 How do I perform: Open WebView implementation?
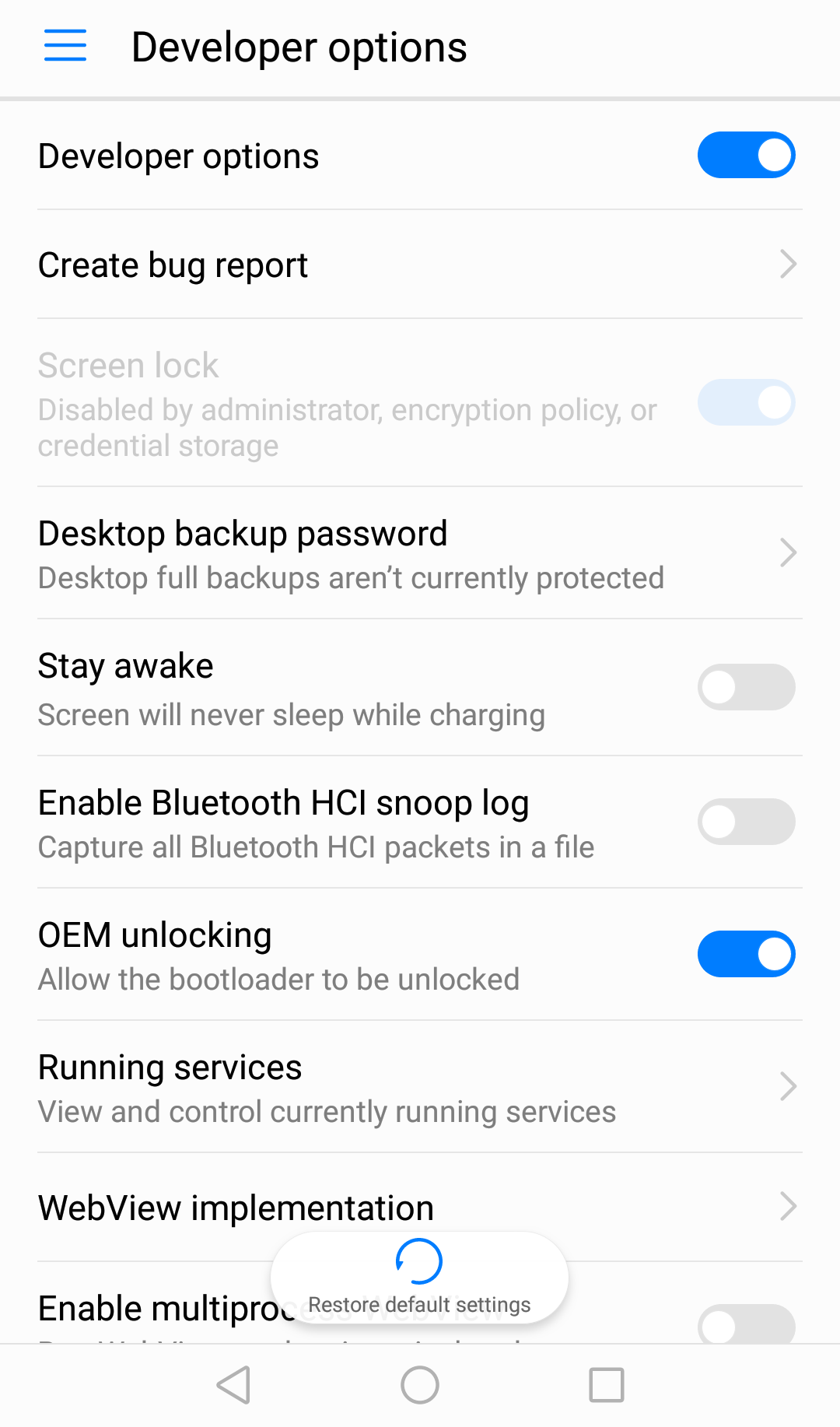point(420,1208)
